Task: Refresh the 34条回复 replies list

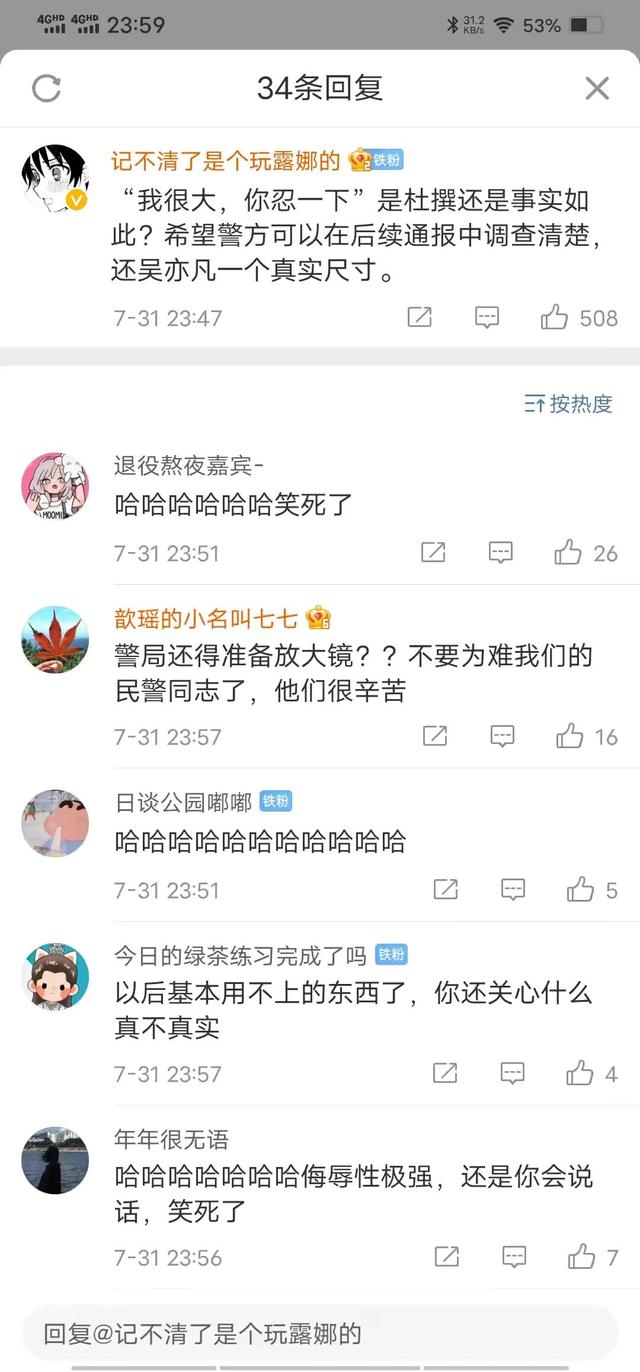Action: pos(47,89)
